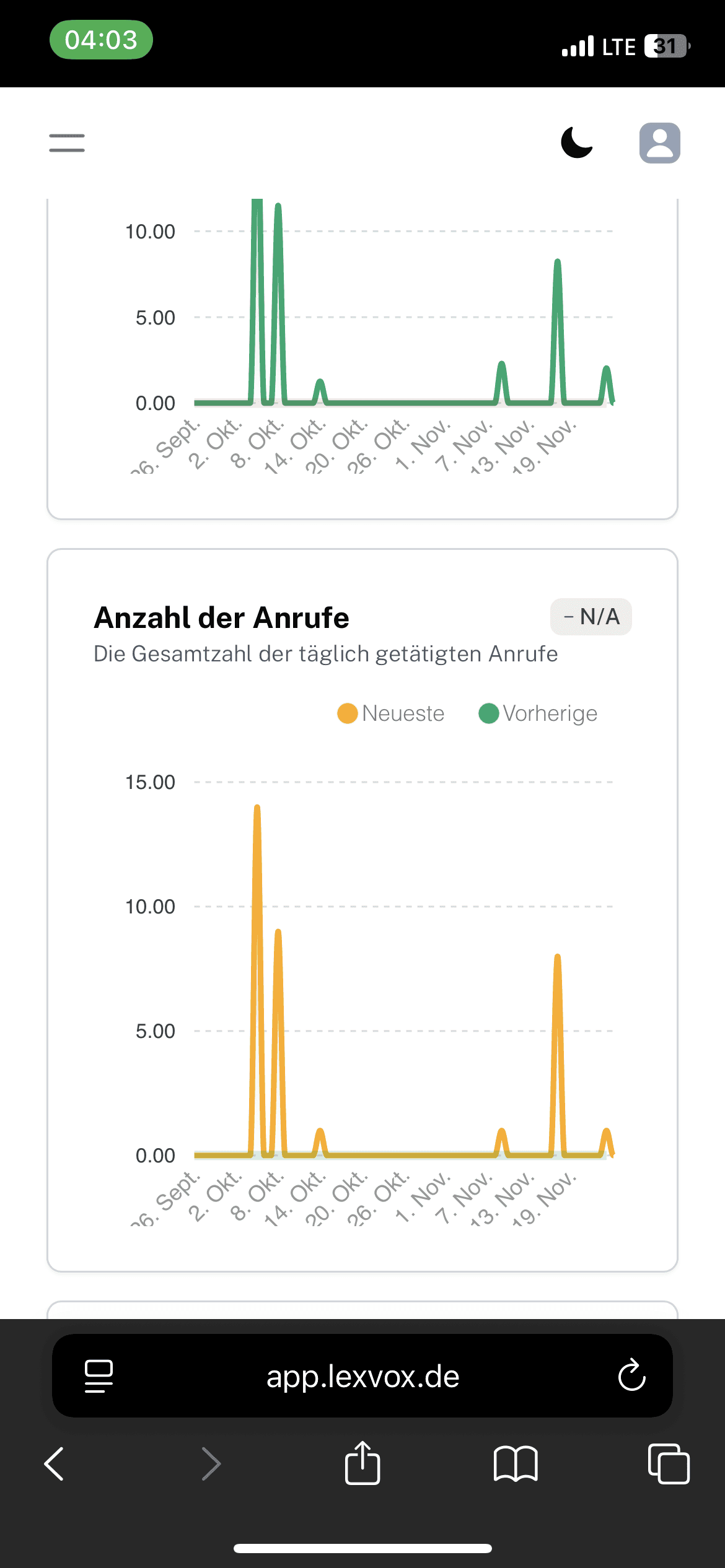Image resolution: width=725 pixels, height=1568 pixels.
Task: Show all open browser tabs
Action: tap(668, 1464)
